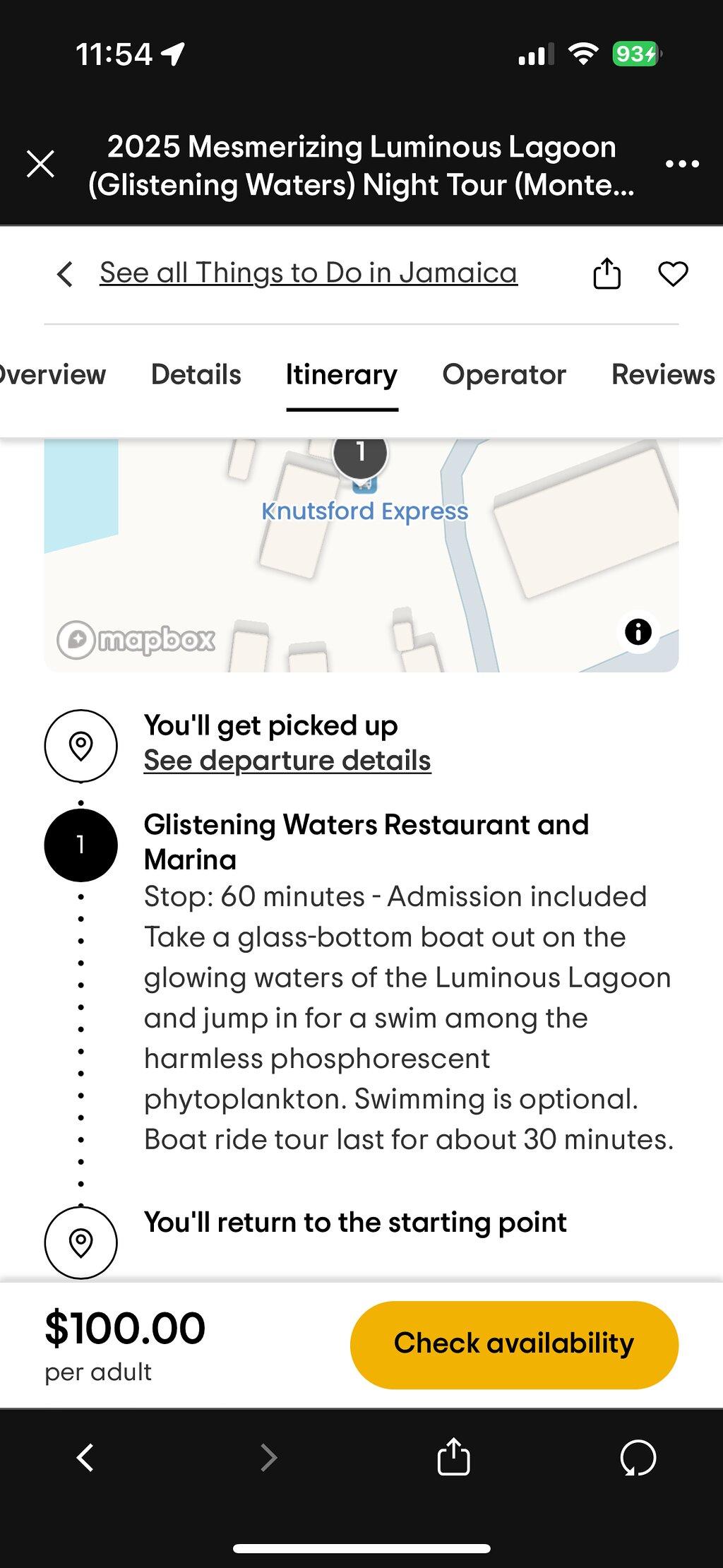
Task: Open the three-dot overflow menu
Action: pyautogui.click(x=682, y=164)
